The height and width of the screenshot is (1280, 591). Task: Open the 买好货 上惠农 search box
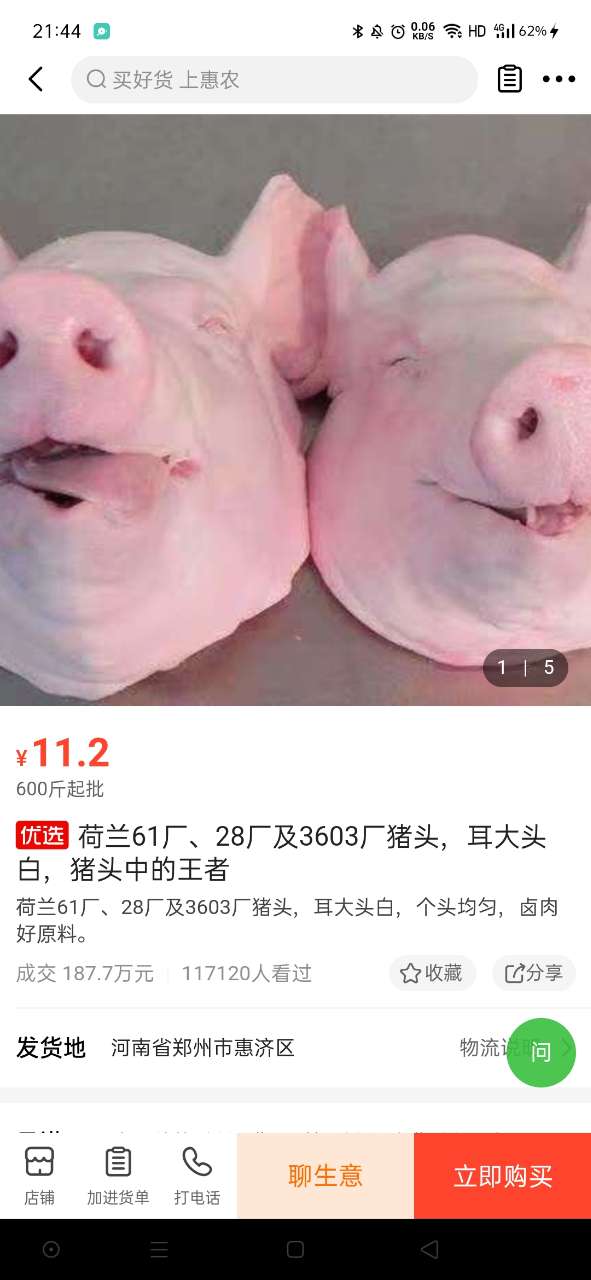(274, 80)
